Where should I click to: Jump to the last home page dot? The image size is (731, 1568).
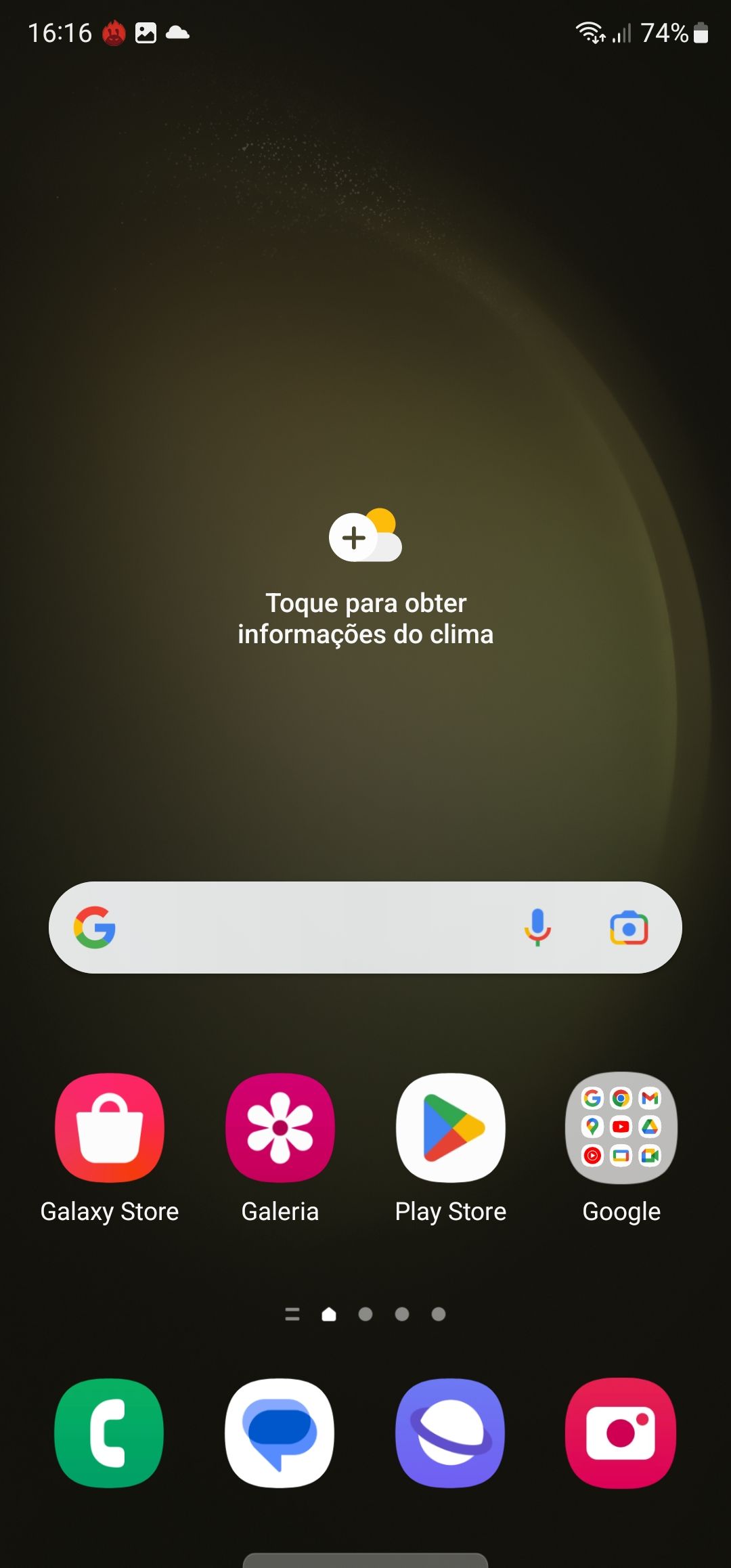(439, 1314)
